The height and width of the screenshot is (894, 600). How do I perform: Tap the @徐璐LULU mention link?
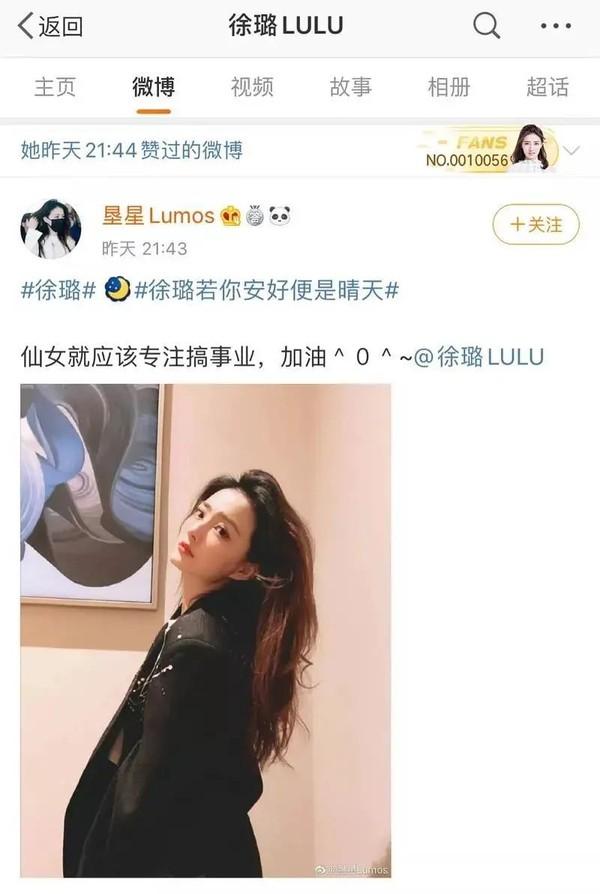click(480, 356)
